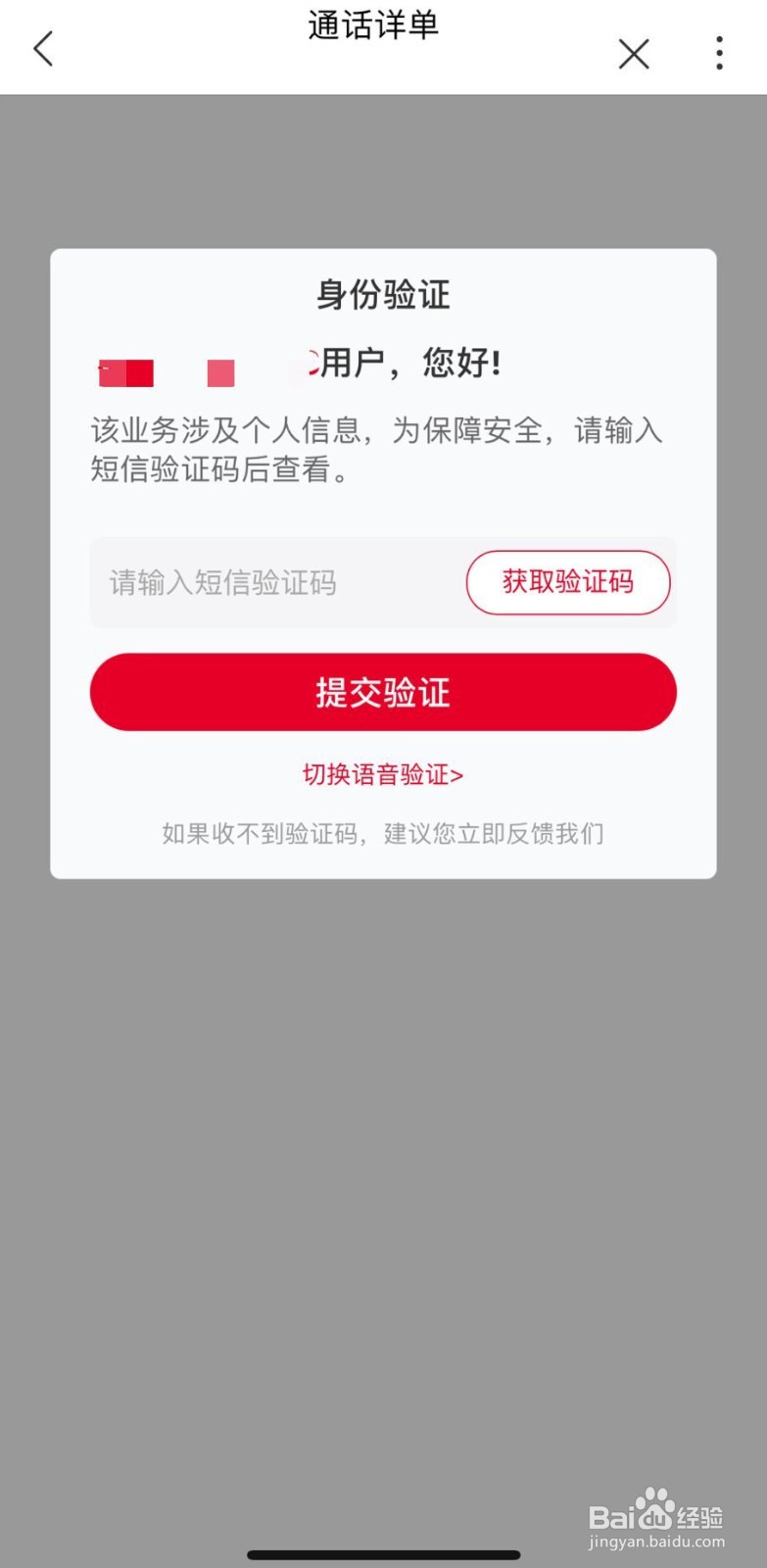Viewport: 767px width, 1568px height.
Task: Tap the back arrow to leave 通话详单
Action: (42, 48)
